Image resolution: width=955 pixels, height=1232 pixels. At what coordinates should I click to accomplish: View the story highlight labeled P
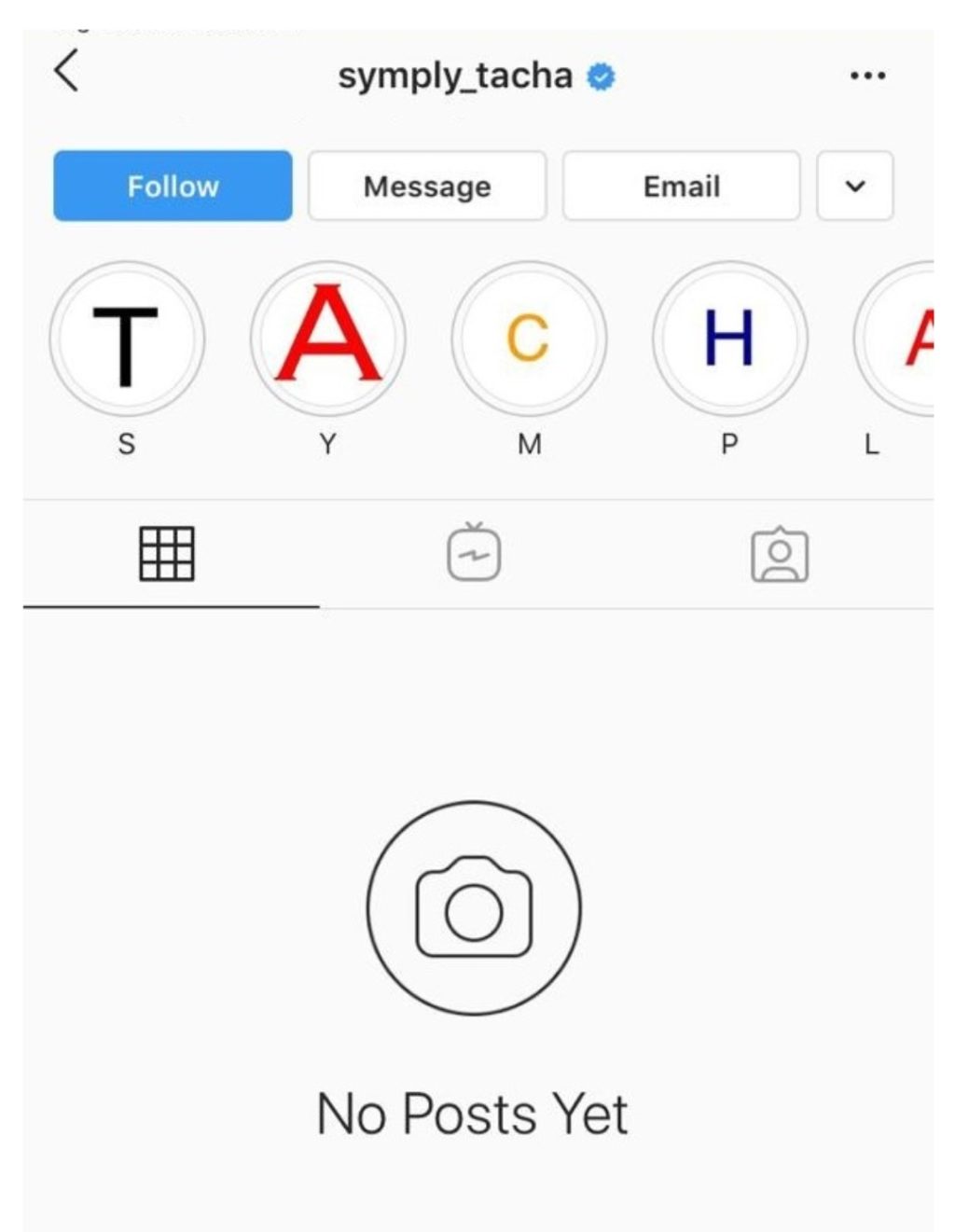729,339
